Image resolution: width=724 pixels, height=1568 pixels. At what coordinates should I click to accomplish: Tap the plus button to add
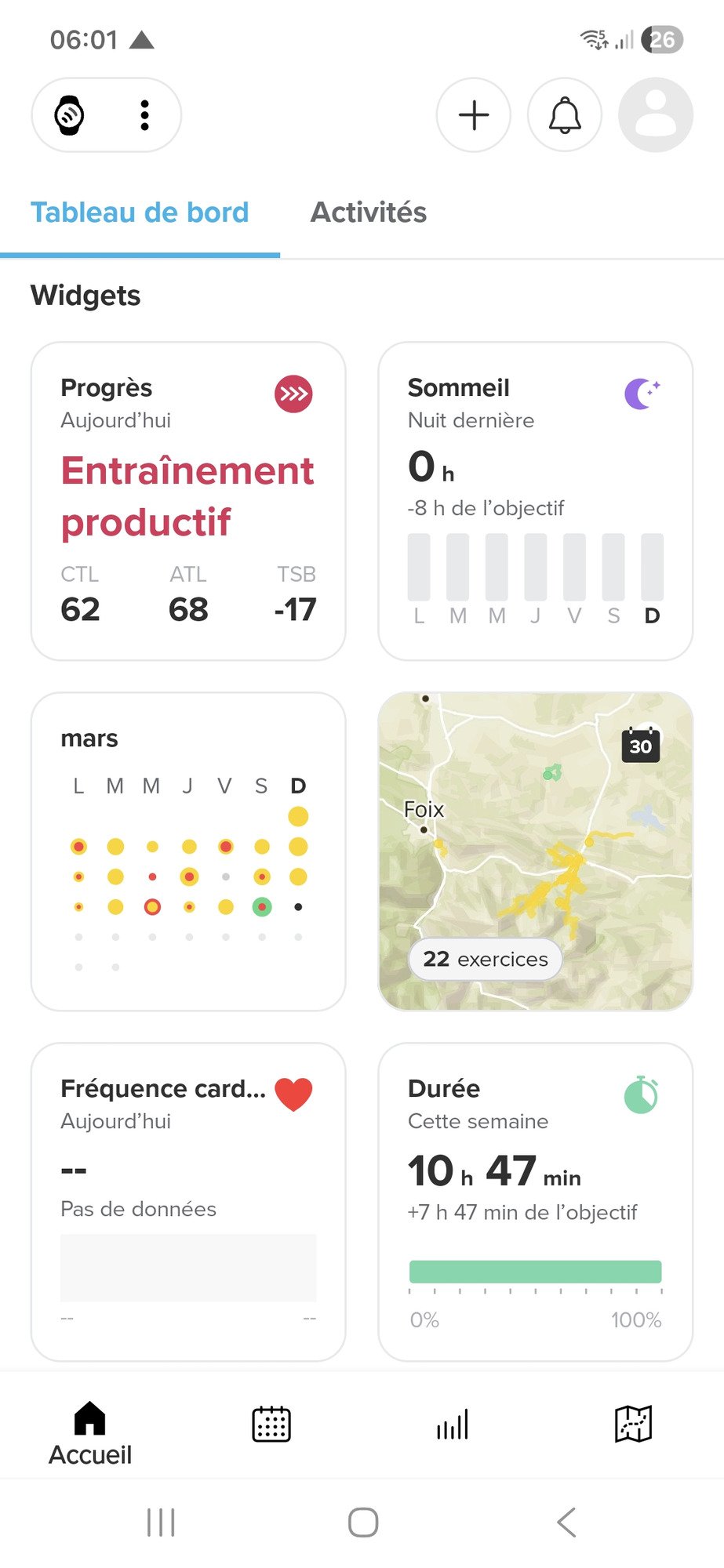click(474, 115)
